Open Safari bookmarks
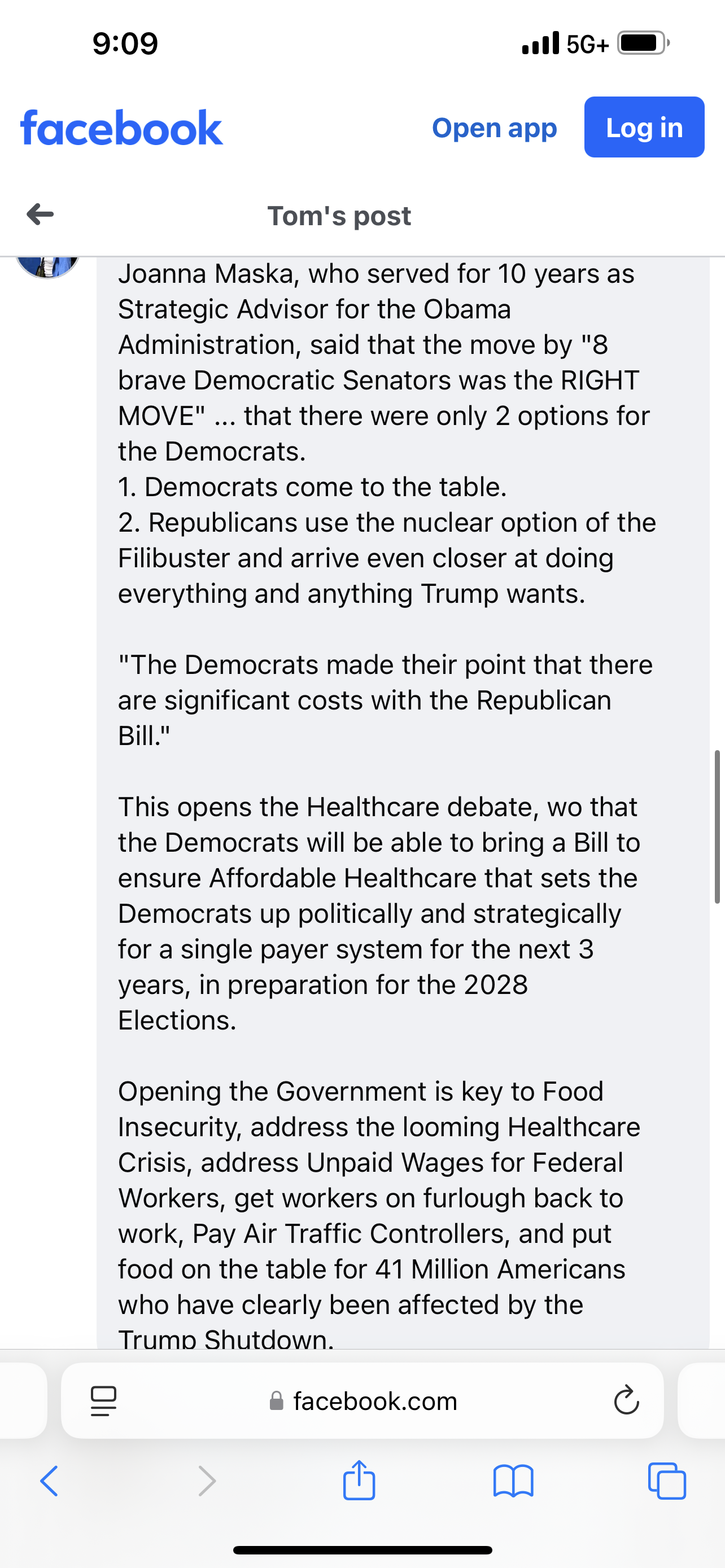 pos(513,1481)
